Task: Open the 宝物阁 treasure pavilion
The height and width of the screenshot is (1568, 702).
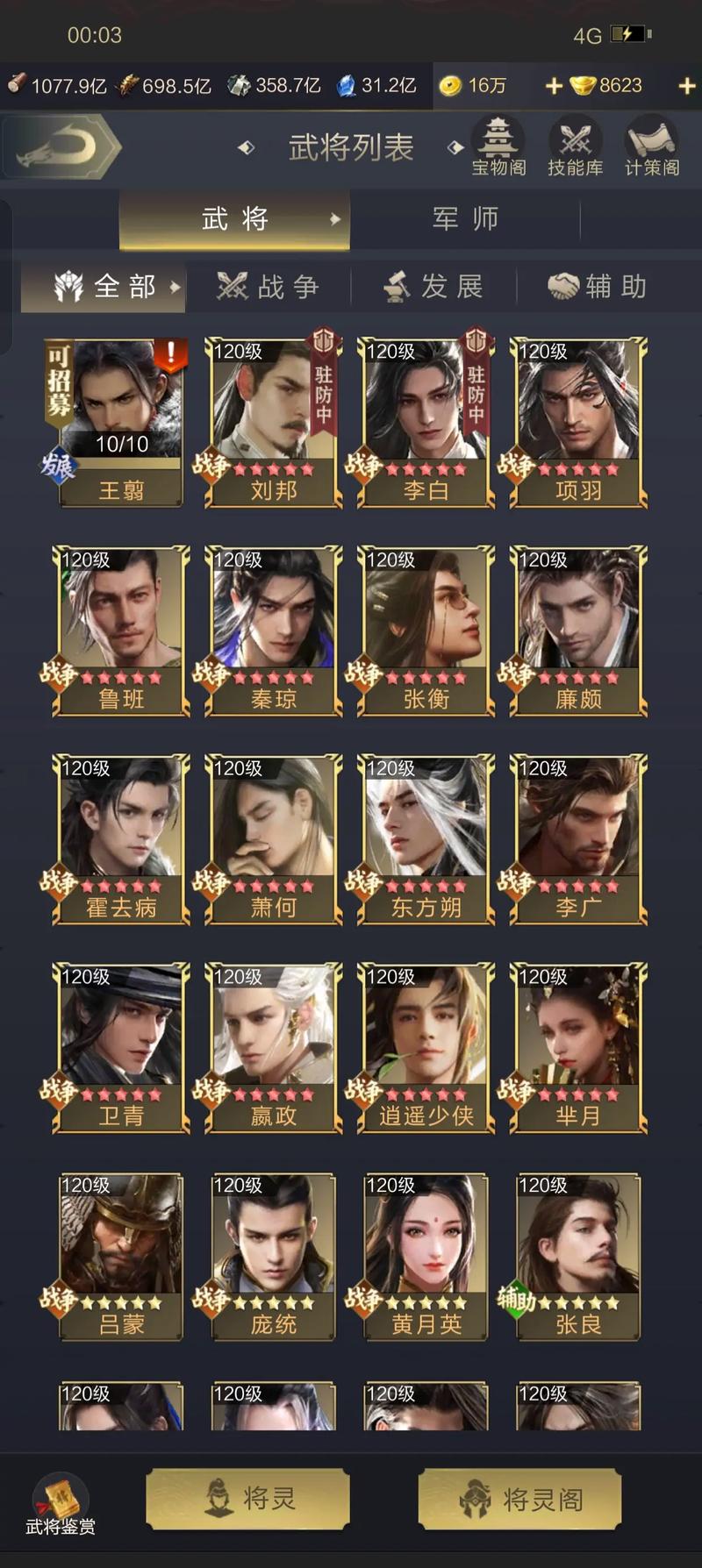Action: pos(498,147)
